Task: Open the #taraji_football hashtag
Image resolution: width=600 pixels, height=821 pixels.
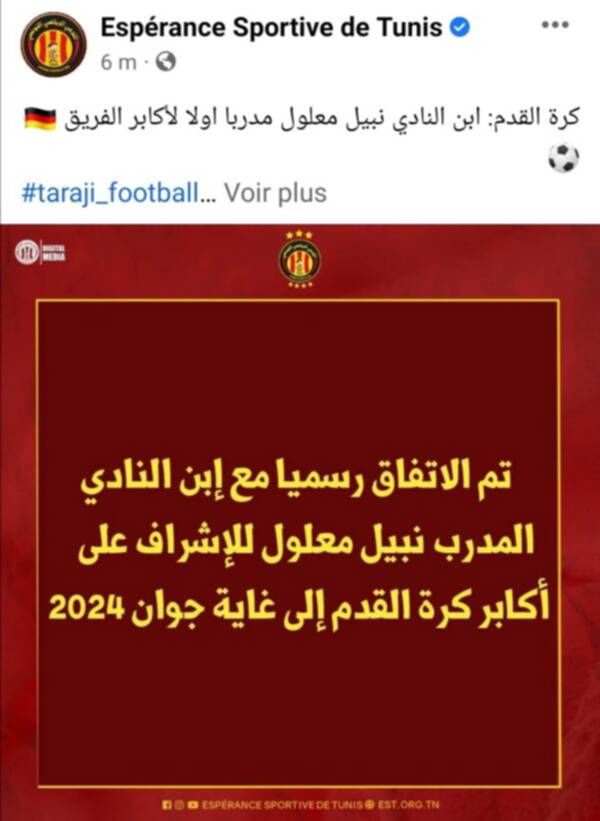Action: pos(112,191)
